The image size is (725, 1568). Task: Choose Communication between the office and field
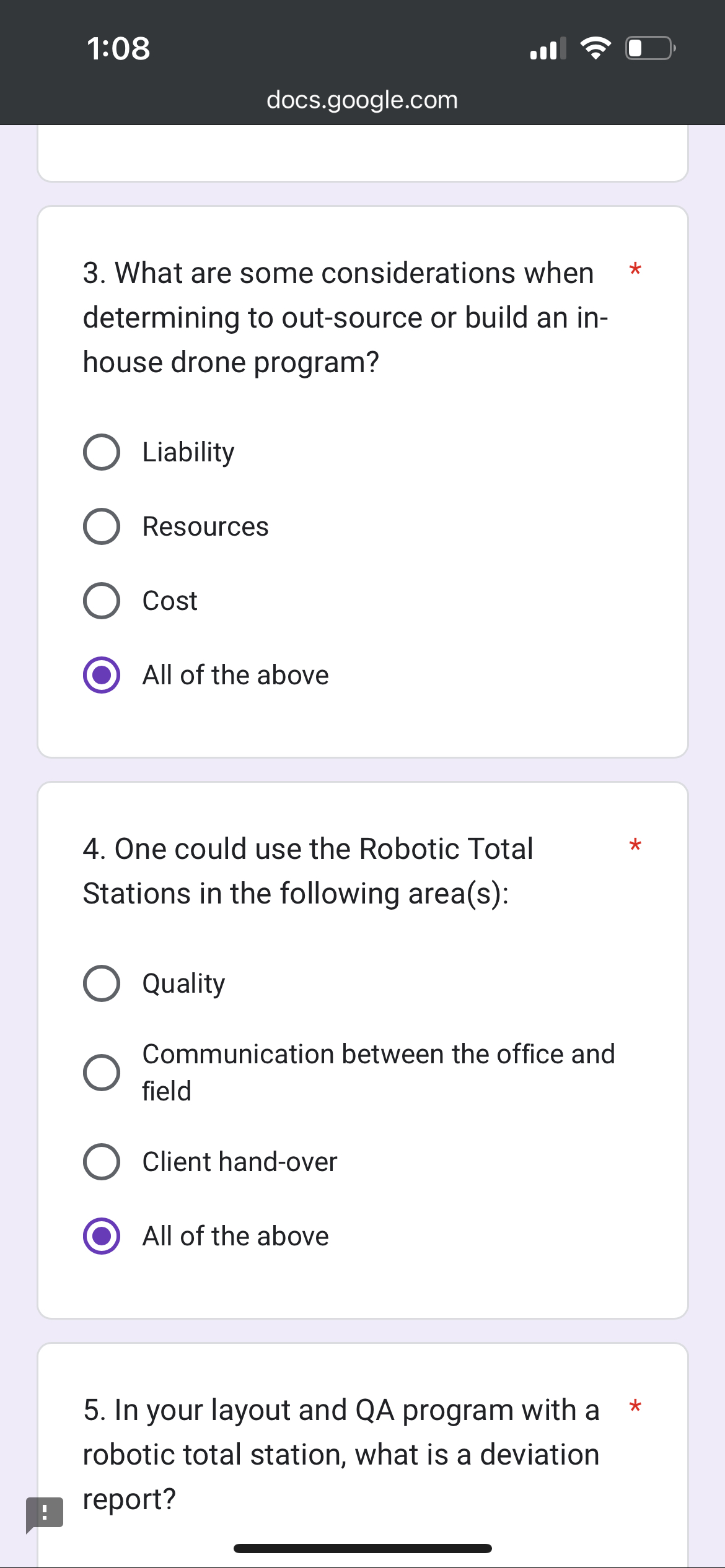(102, 1073)
